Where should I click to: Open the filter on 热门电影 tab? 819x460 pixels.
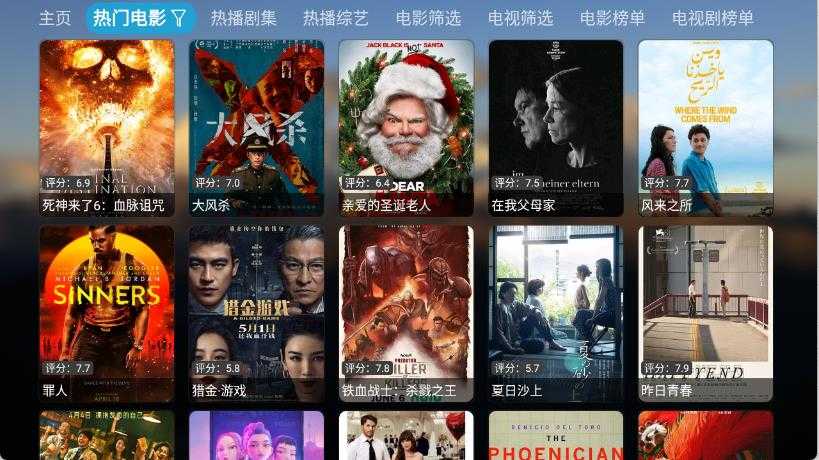(x=179, y=18)
